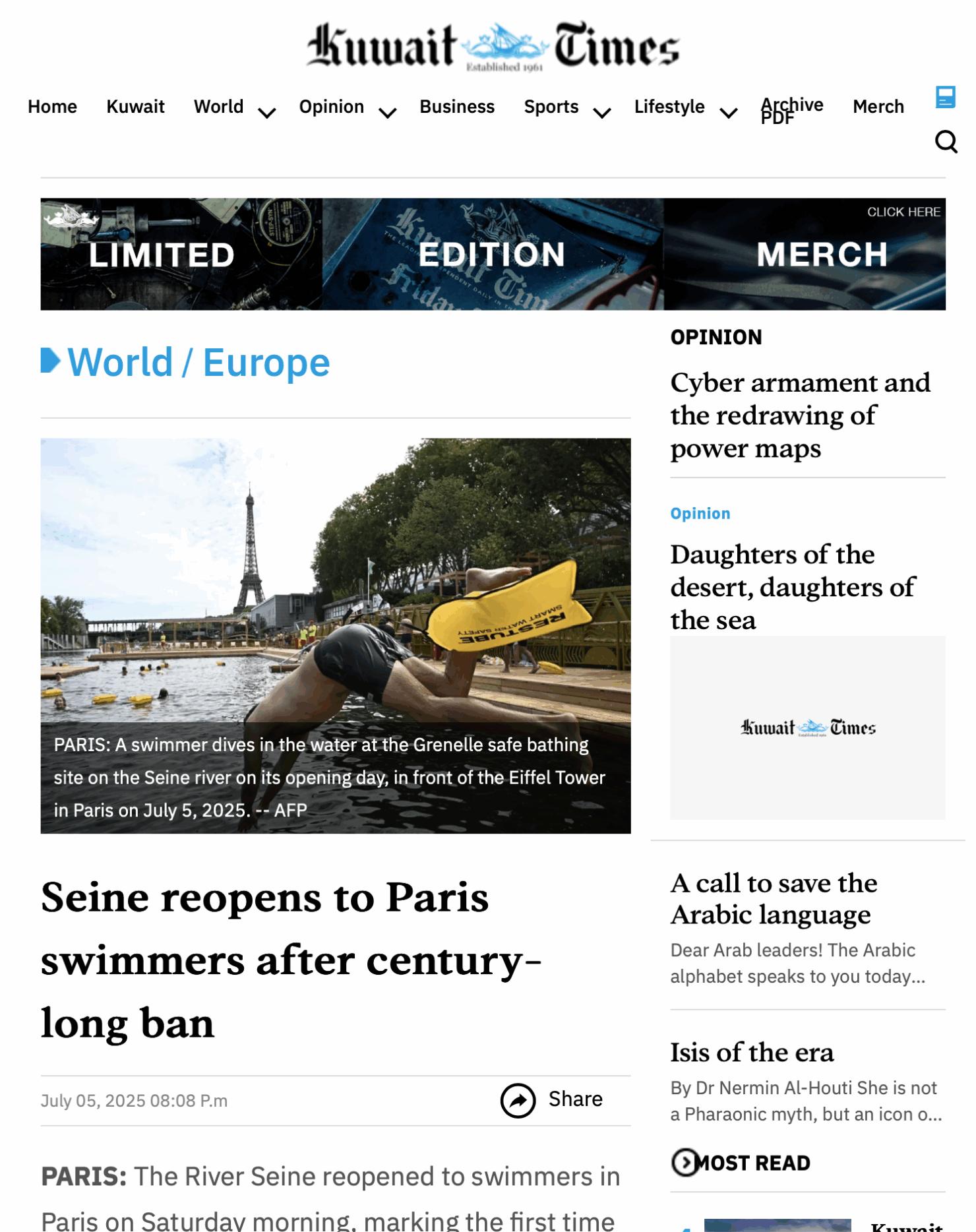Share this Seine article
This screenshot has height=1232, width=976.
pos(551,1099)
